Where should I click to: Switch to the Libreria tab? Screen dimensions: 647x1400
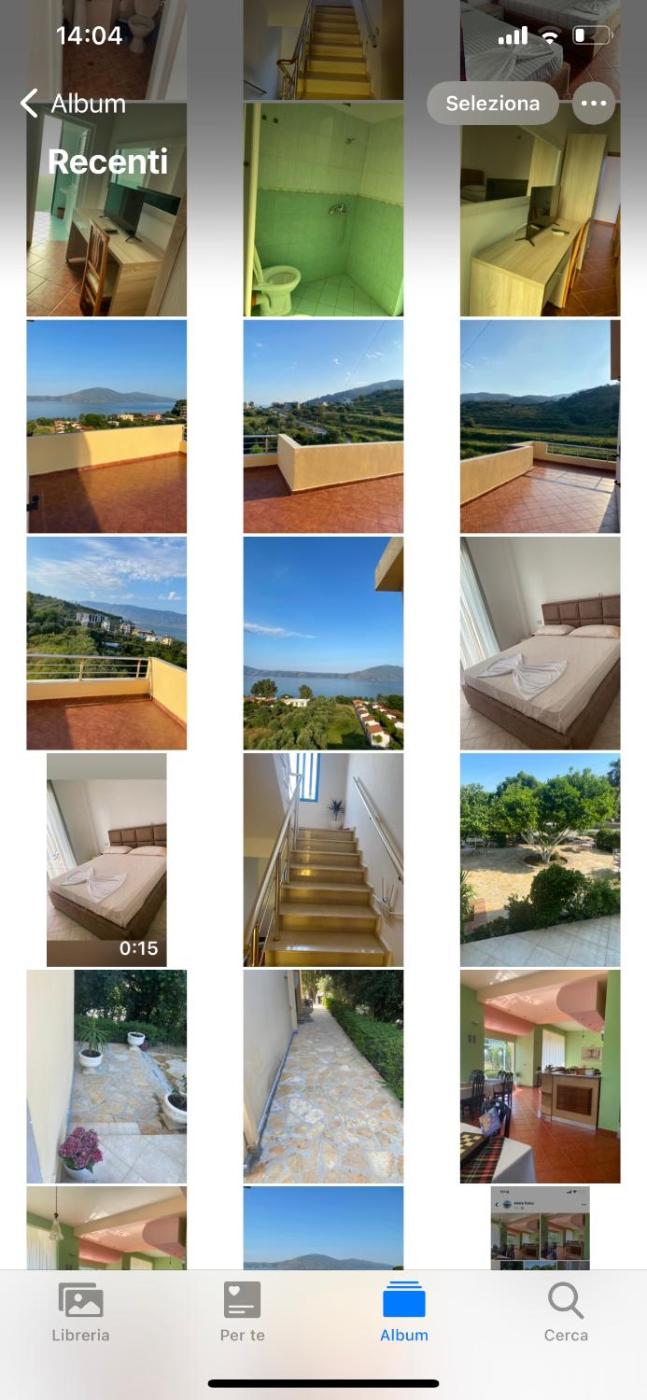[x=80, y=1312]
